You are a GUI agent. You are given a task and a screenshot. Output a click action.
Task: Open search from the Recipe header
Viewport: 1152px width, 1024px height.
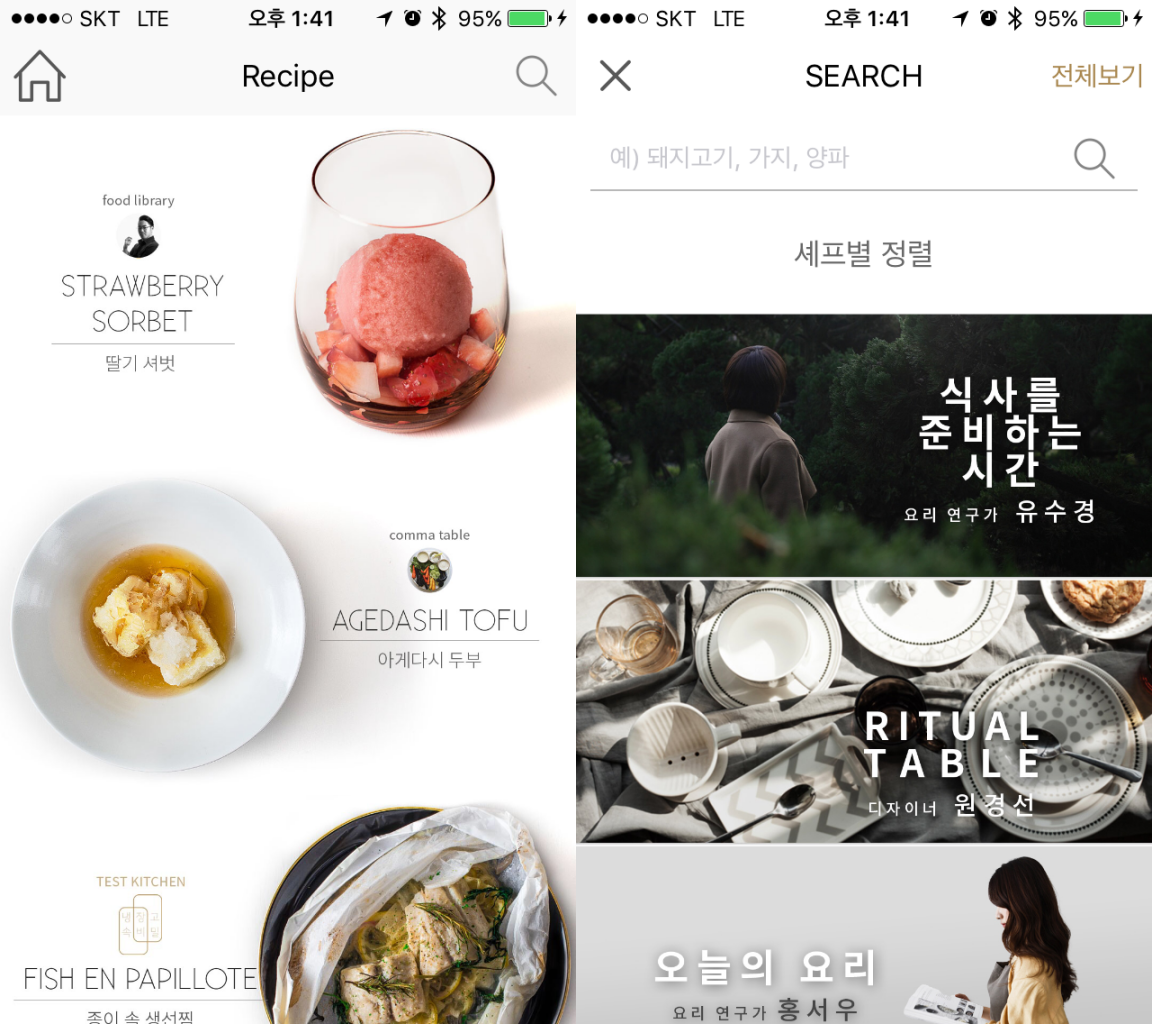[x=536, y=76]
